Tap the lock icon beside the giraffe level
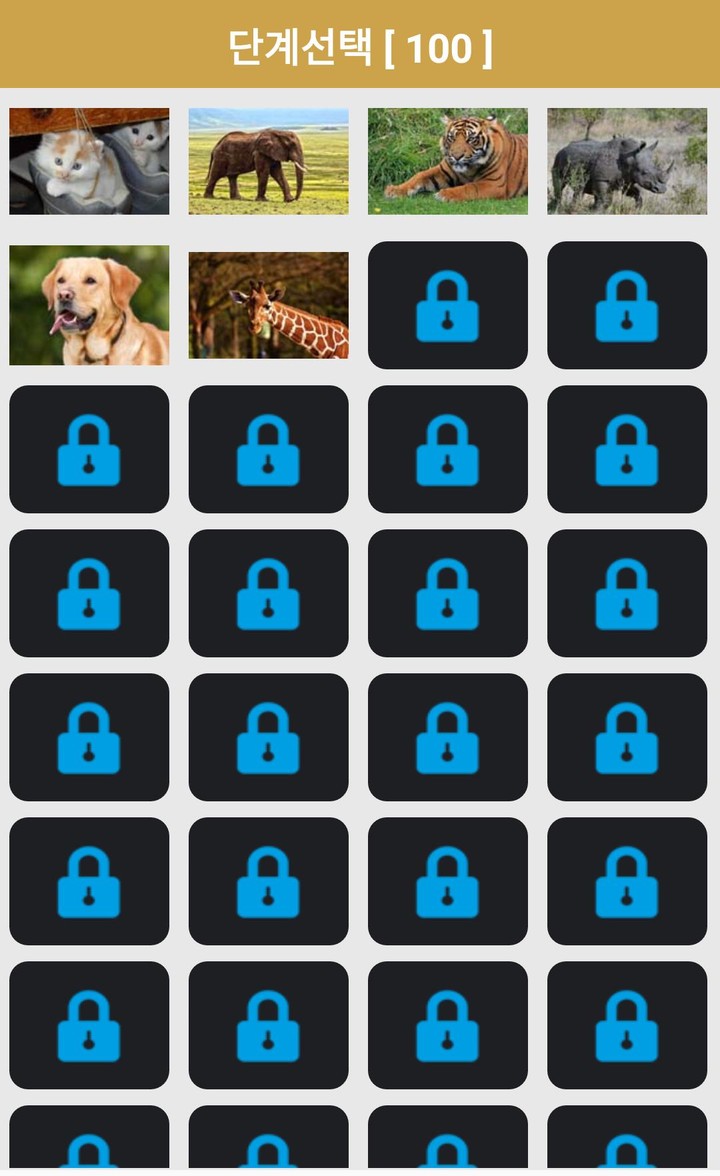 point(448,304)
